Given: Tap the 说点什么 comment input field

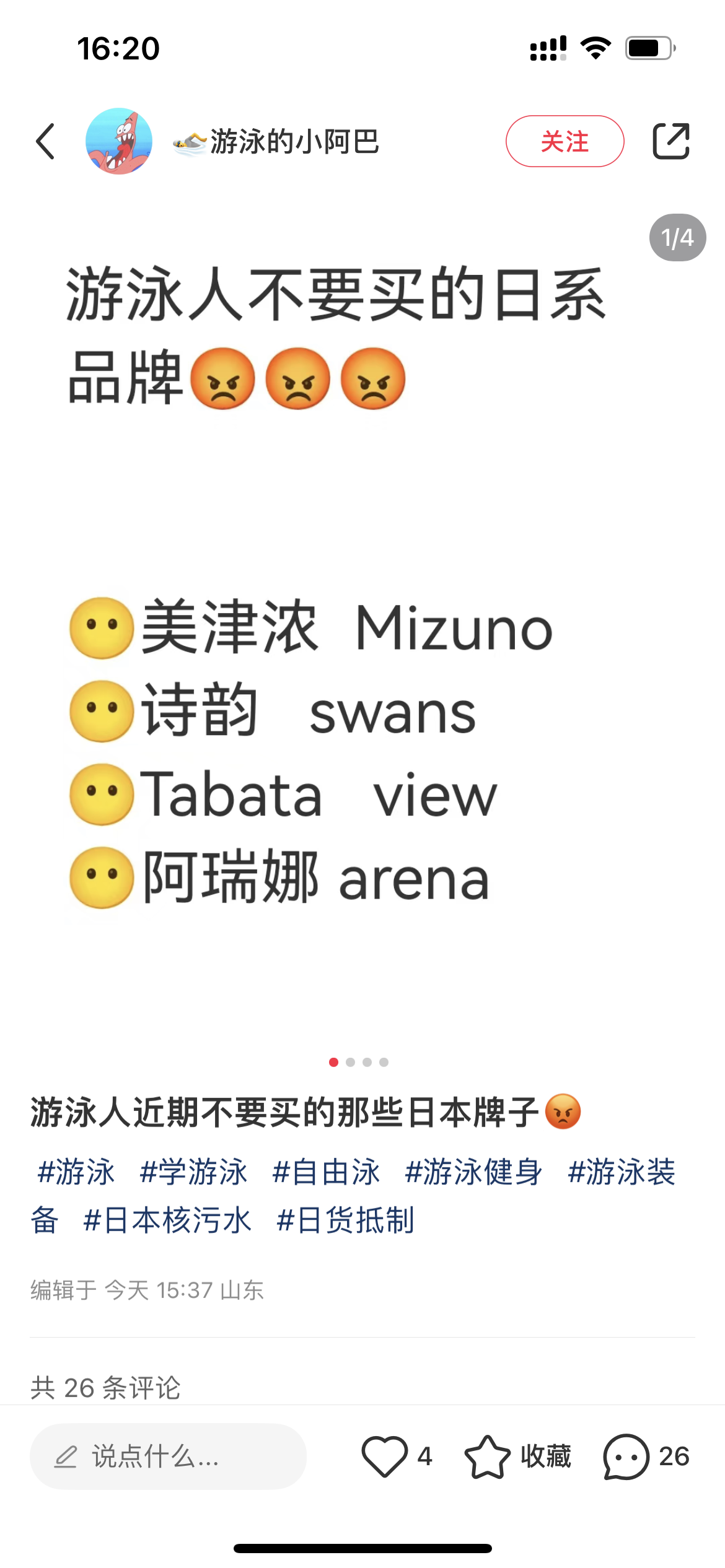Looking at the screenshot, I should click(x=168, y=1456).
